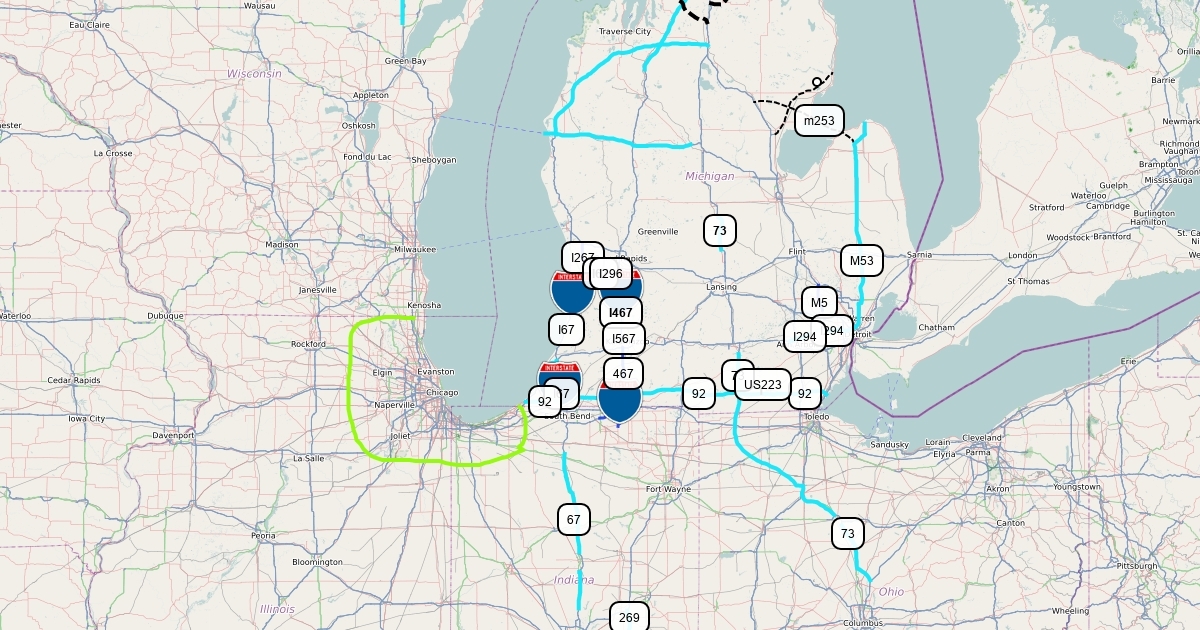Tap the m253 route marker
This screenshot has width=1200, height=630.
[819, 121]
